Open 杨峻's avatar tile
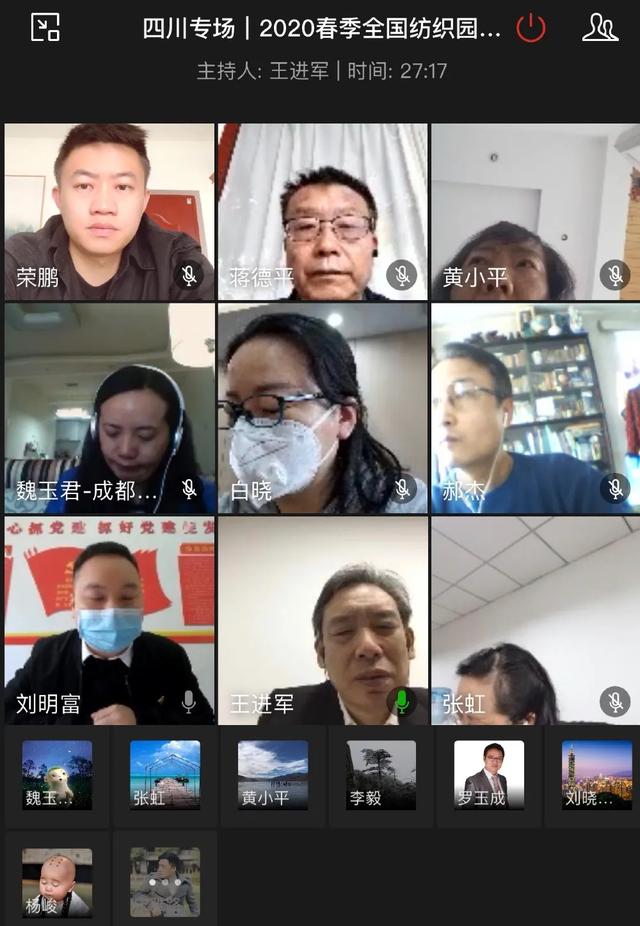This screenshot has height=926, width=640. pos(57,882)
